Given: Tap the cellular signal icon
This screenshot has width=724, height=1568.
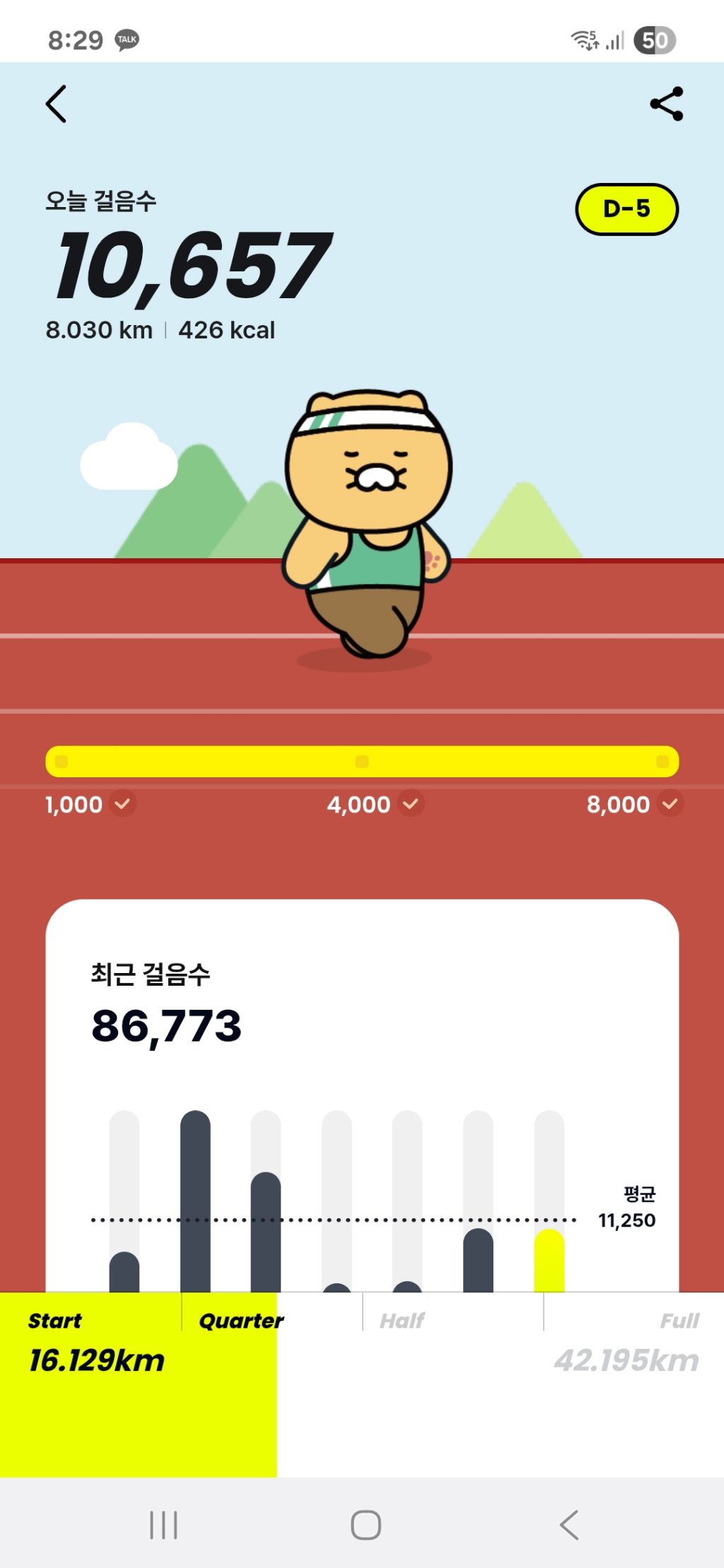Looking at the screenshot, I should (615, 40).
